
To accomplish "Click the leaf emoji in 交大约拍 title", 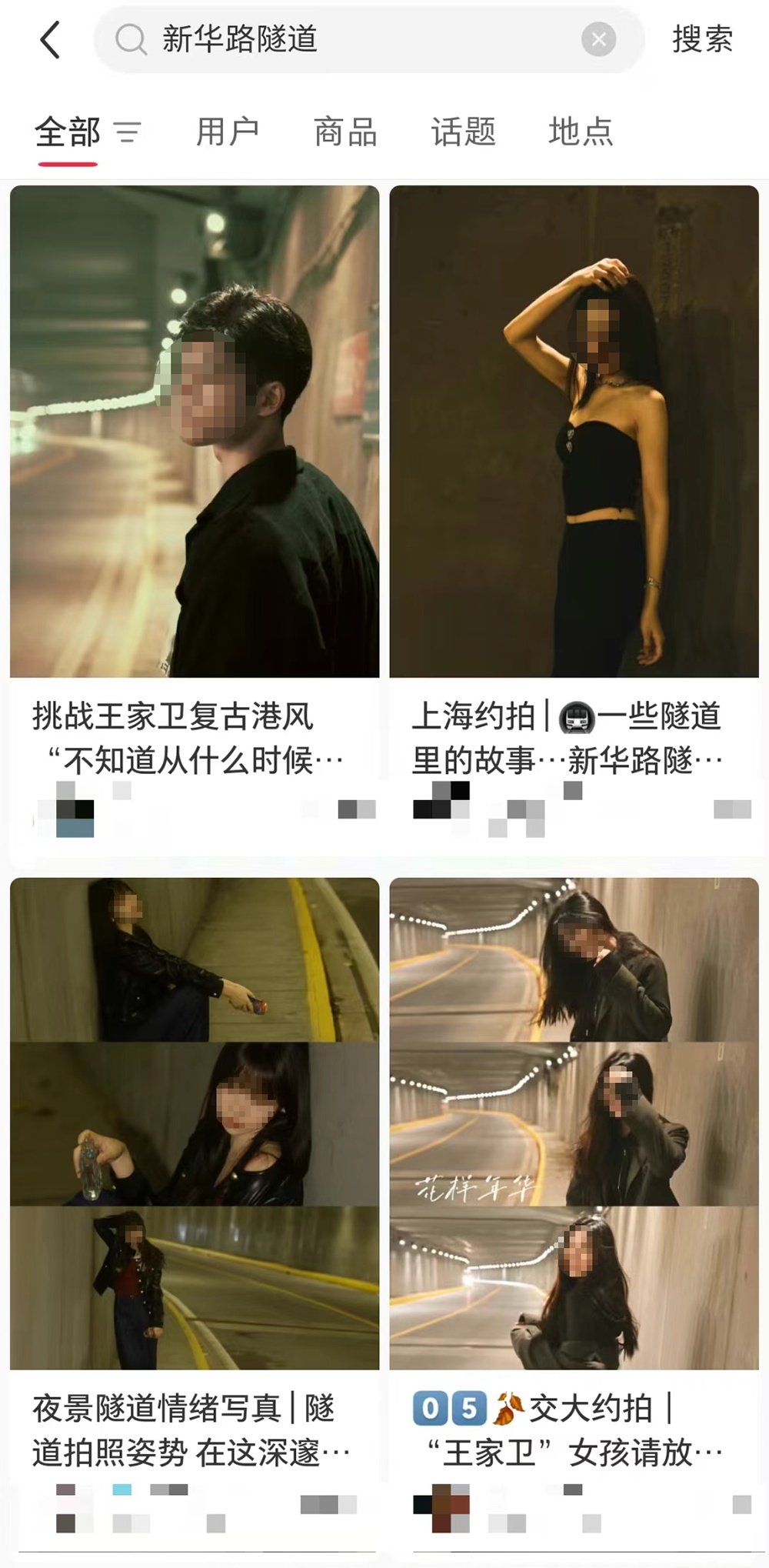I will (x=505, y=1410).
